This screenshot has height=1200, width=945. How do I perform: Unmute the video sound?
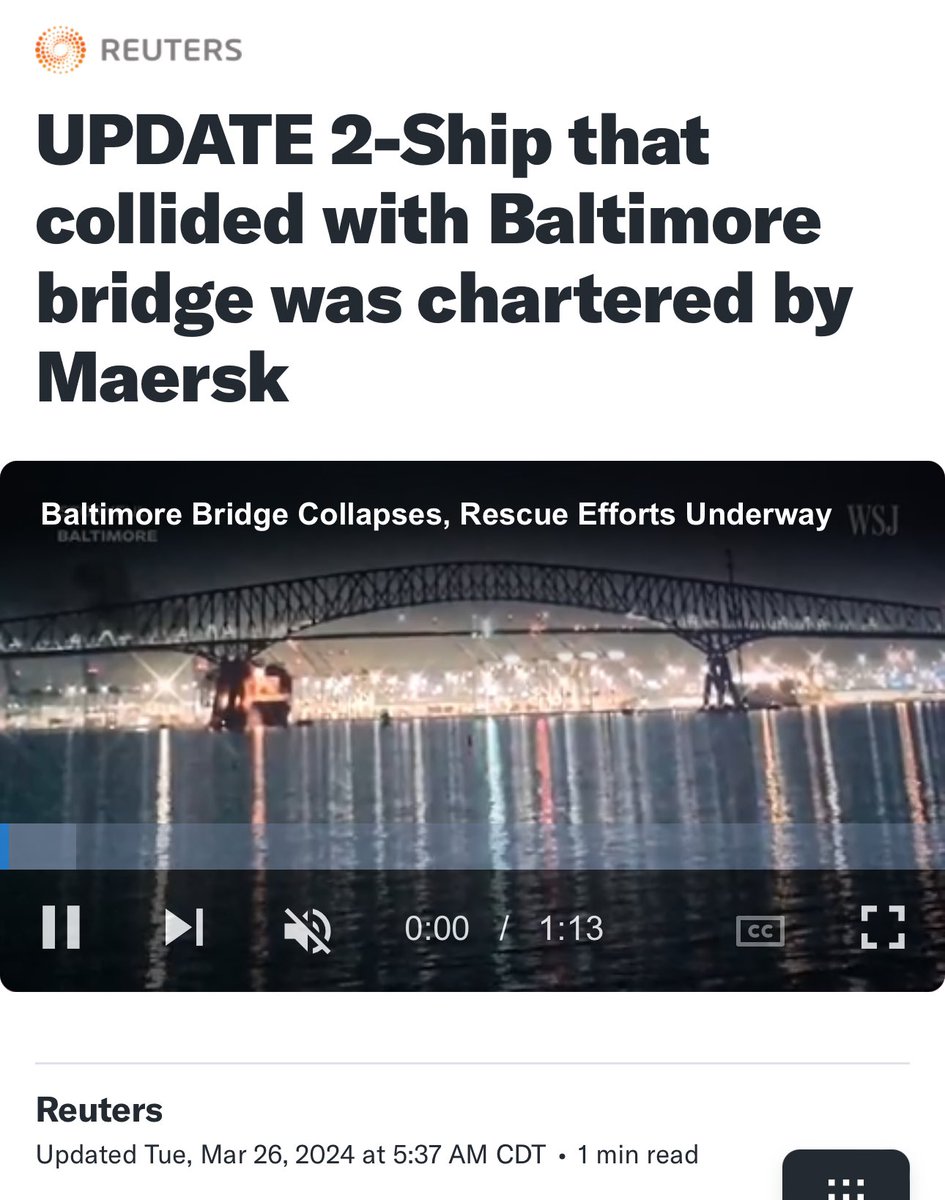[307, 929]
